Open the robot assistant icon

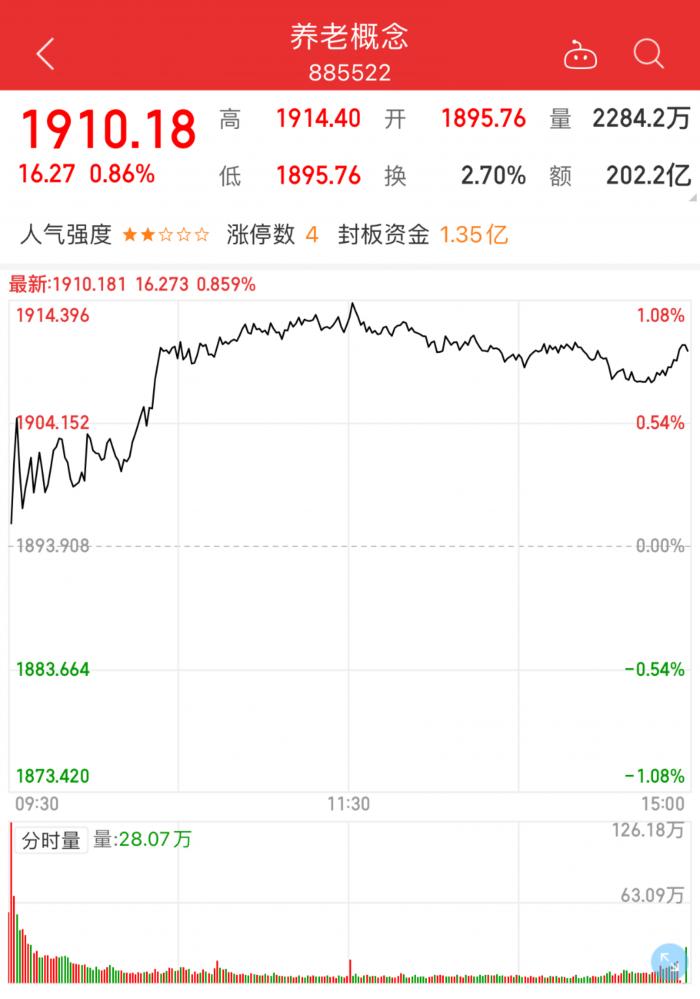(580, 54)
